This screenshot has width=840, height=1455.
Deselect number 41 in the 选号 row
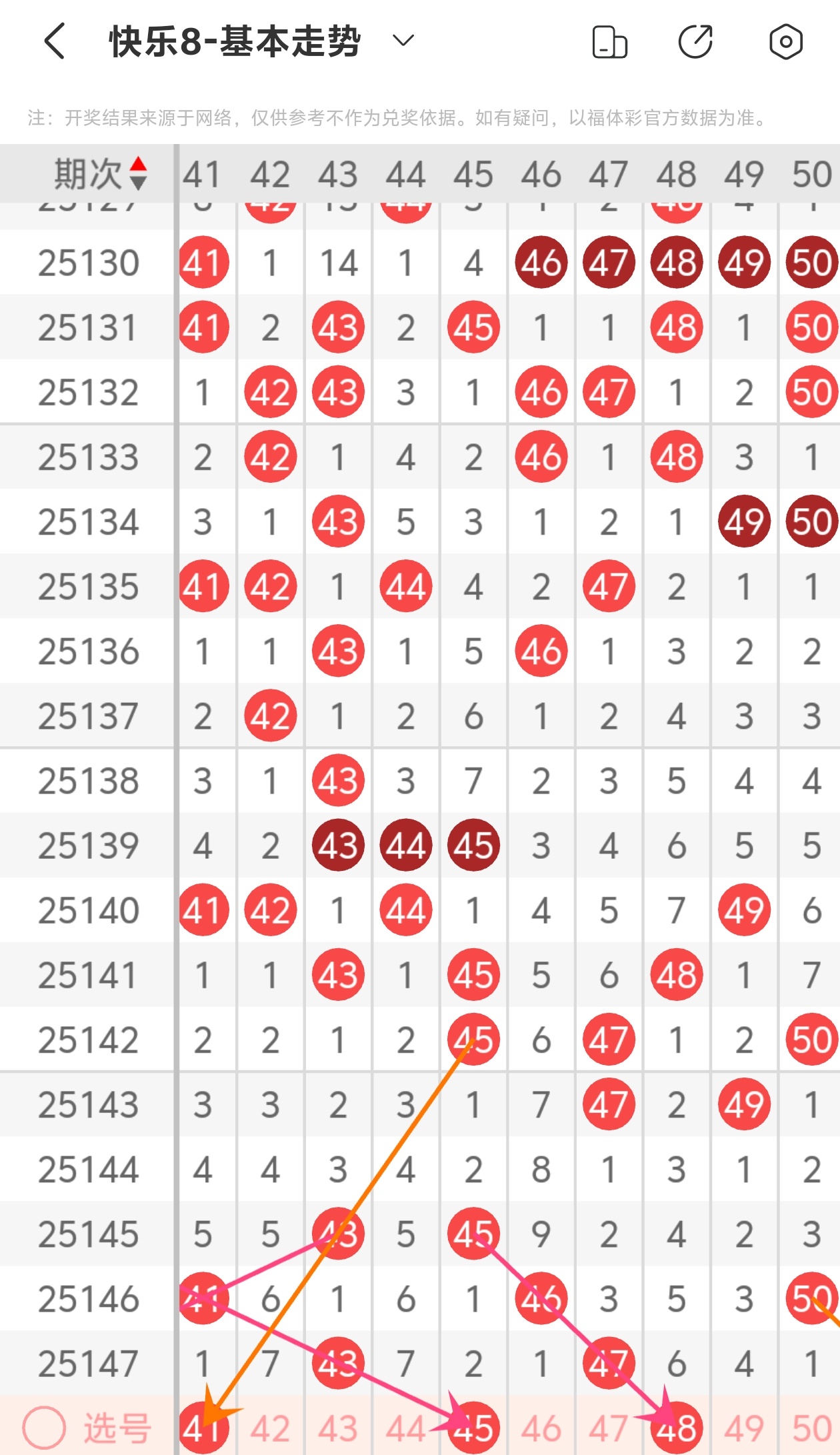pos(203,1428)
